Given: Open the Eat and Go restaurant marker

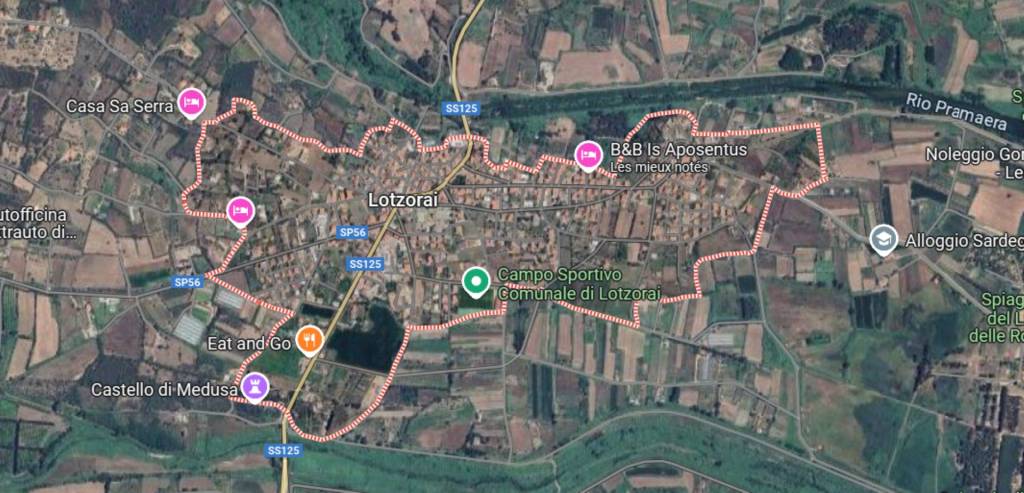Looking at the screenshot, I should pos(311,341).
